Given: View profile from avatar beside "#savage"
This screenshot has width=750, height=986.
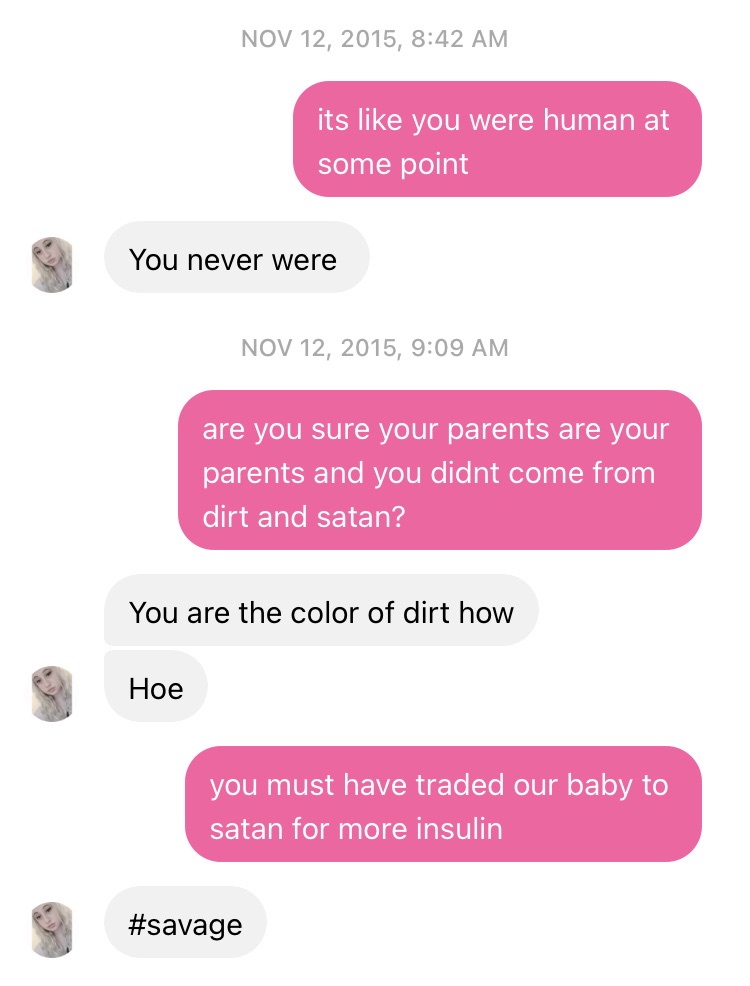Looking at the screenshot, I should [53, 929].
